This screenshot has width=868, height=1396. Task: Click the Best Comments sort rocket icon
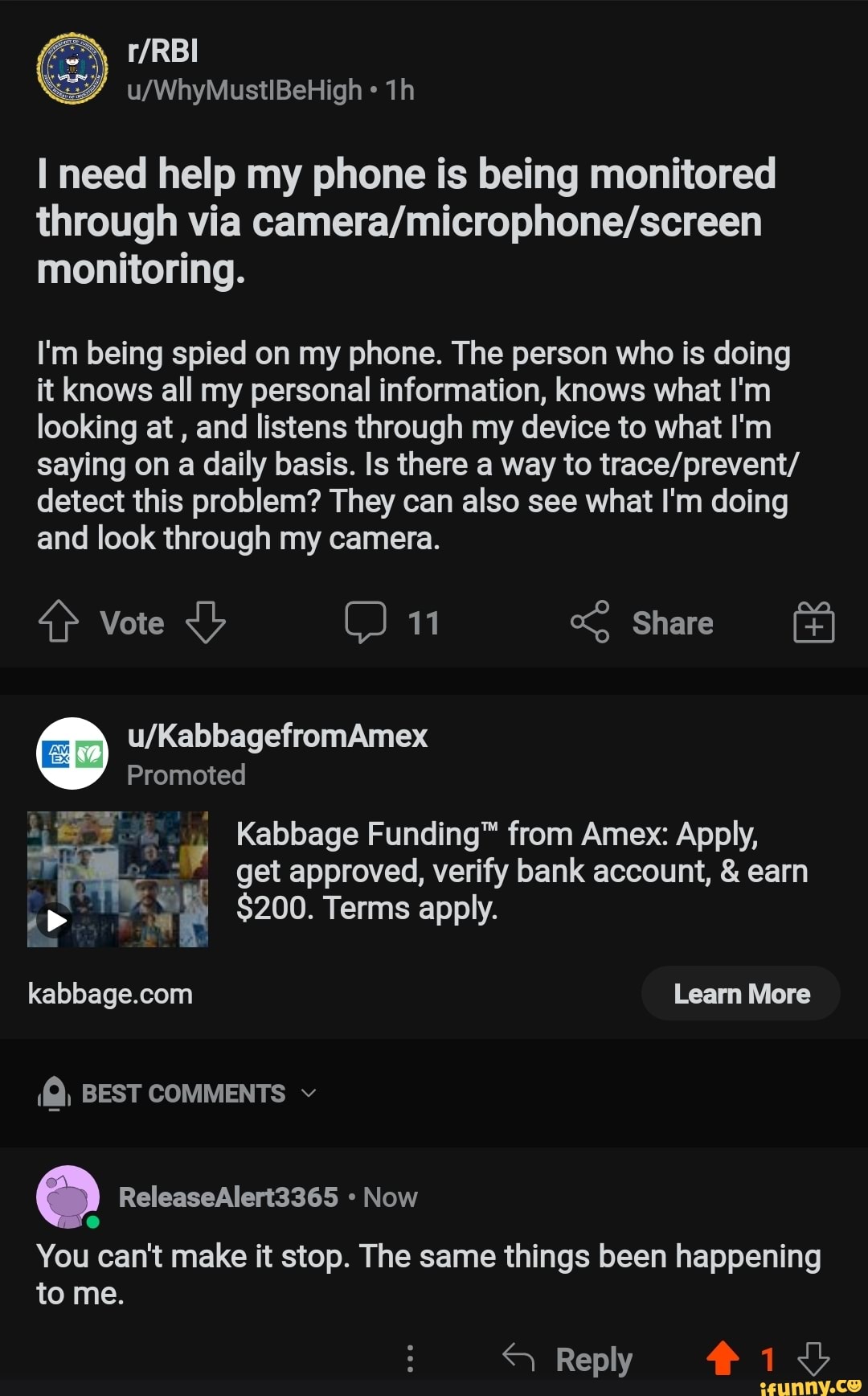(53, 1092)
